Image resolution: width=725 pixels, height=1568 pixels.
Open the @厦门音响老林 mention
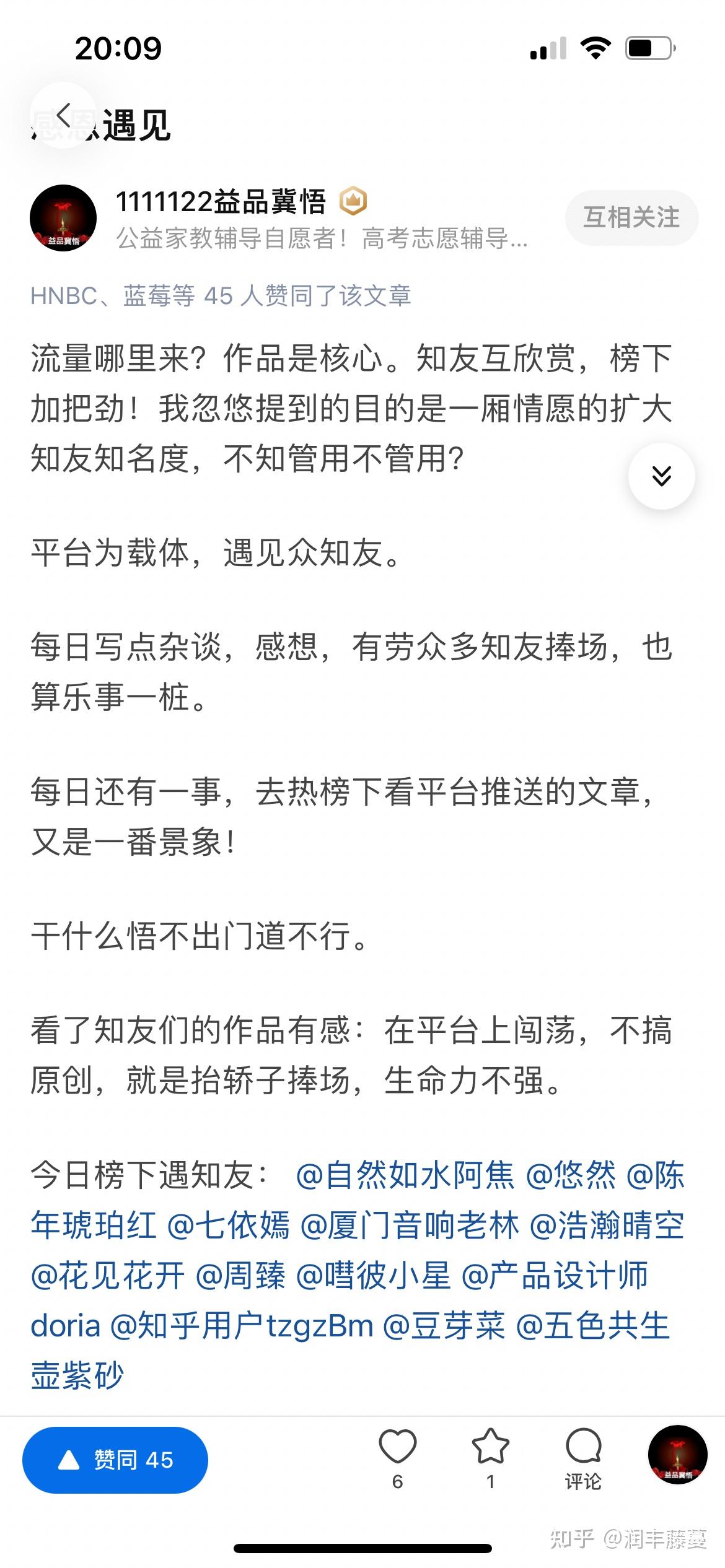[410, 1225]
